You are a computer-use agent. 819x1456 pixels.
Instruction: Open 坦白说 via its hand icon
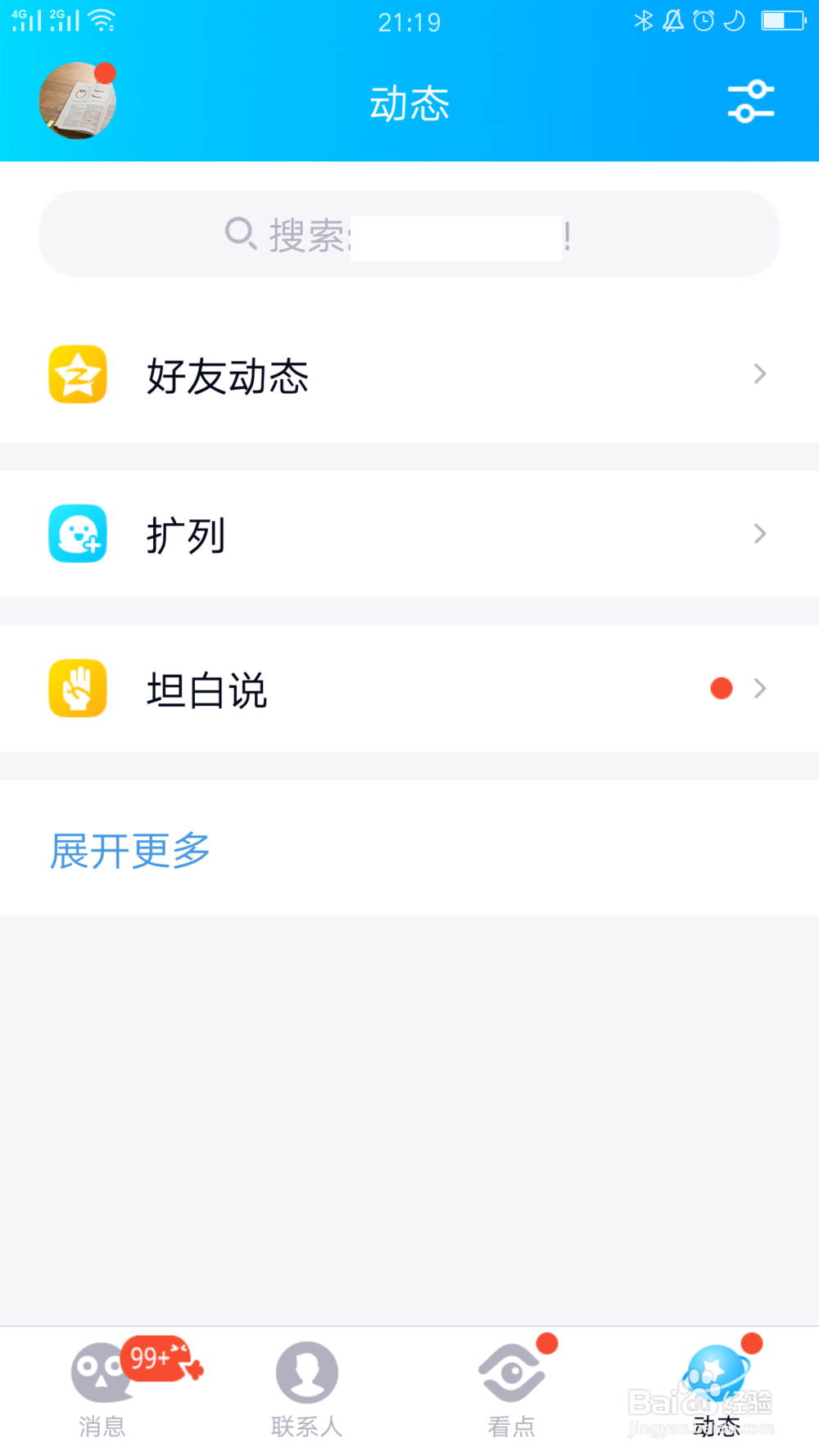pos(77,689)
